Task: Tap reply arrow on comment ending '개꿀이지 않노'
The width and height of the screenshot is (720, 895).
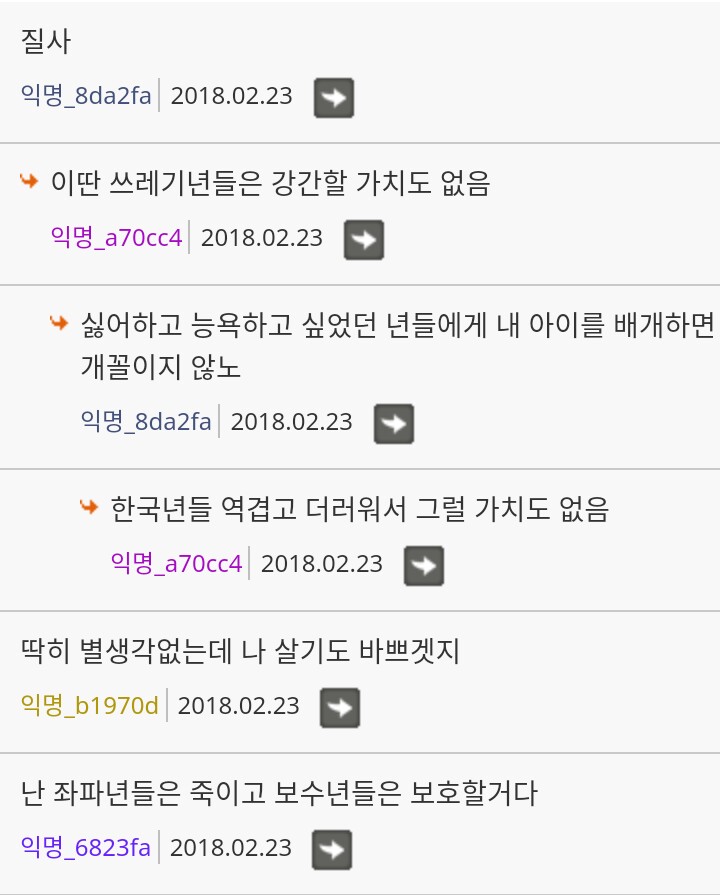Action: (394, 423)
